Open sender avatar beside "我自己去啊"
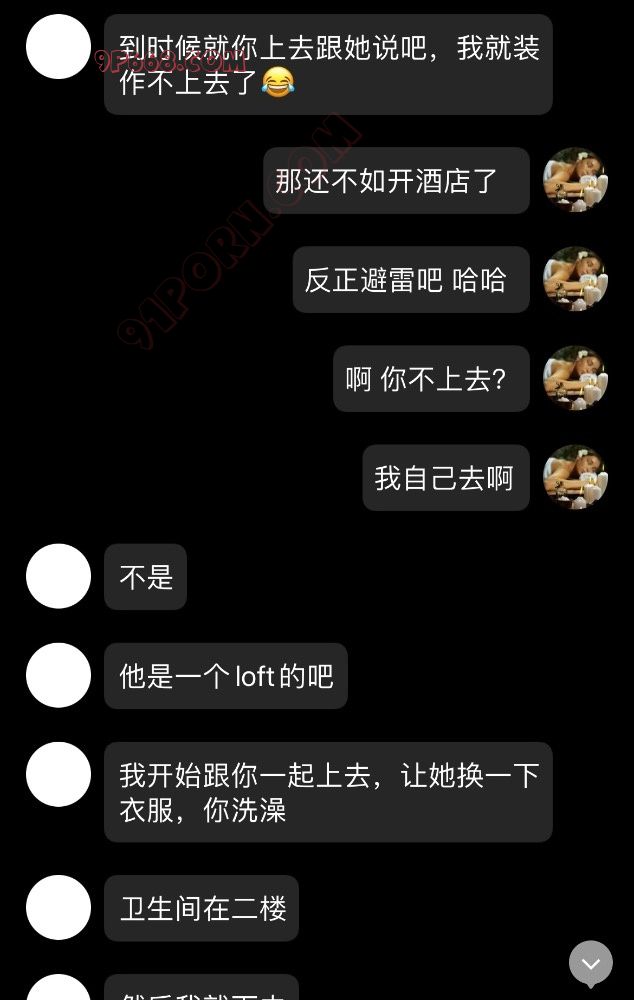634x1000 pixels. point(575,477)
